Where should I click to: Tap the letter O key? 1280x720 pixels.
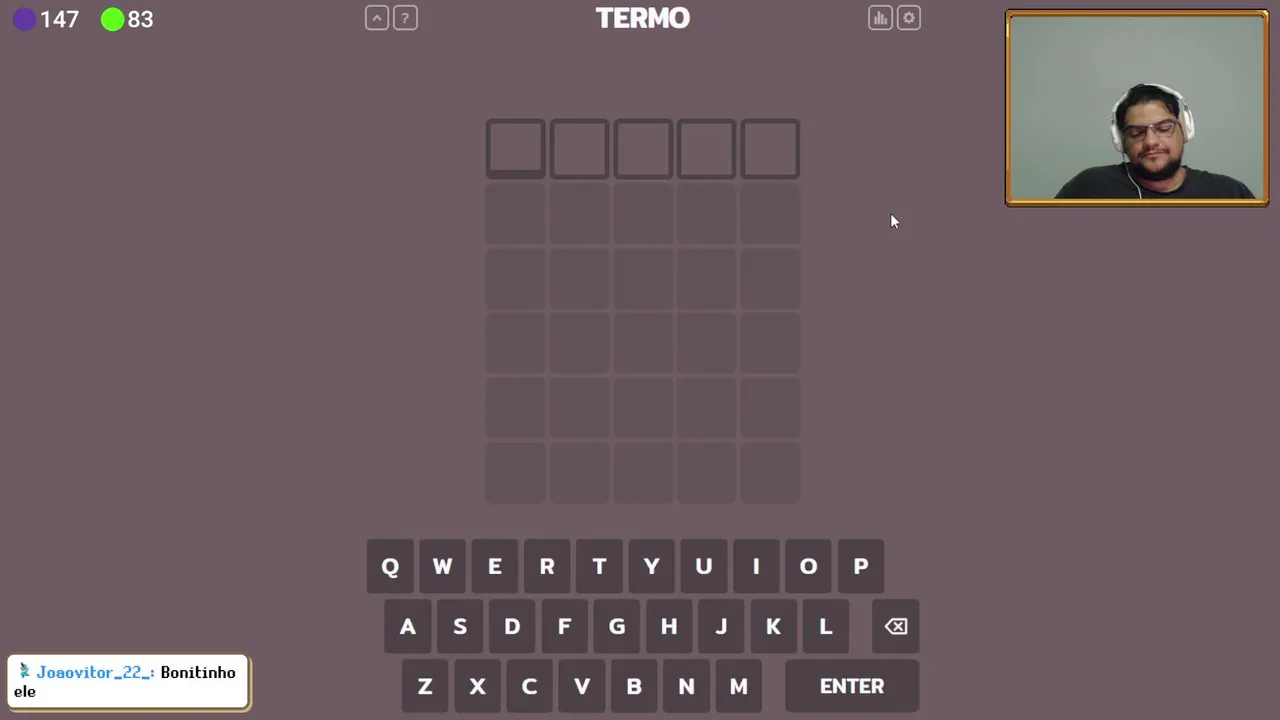pos(808,567)
